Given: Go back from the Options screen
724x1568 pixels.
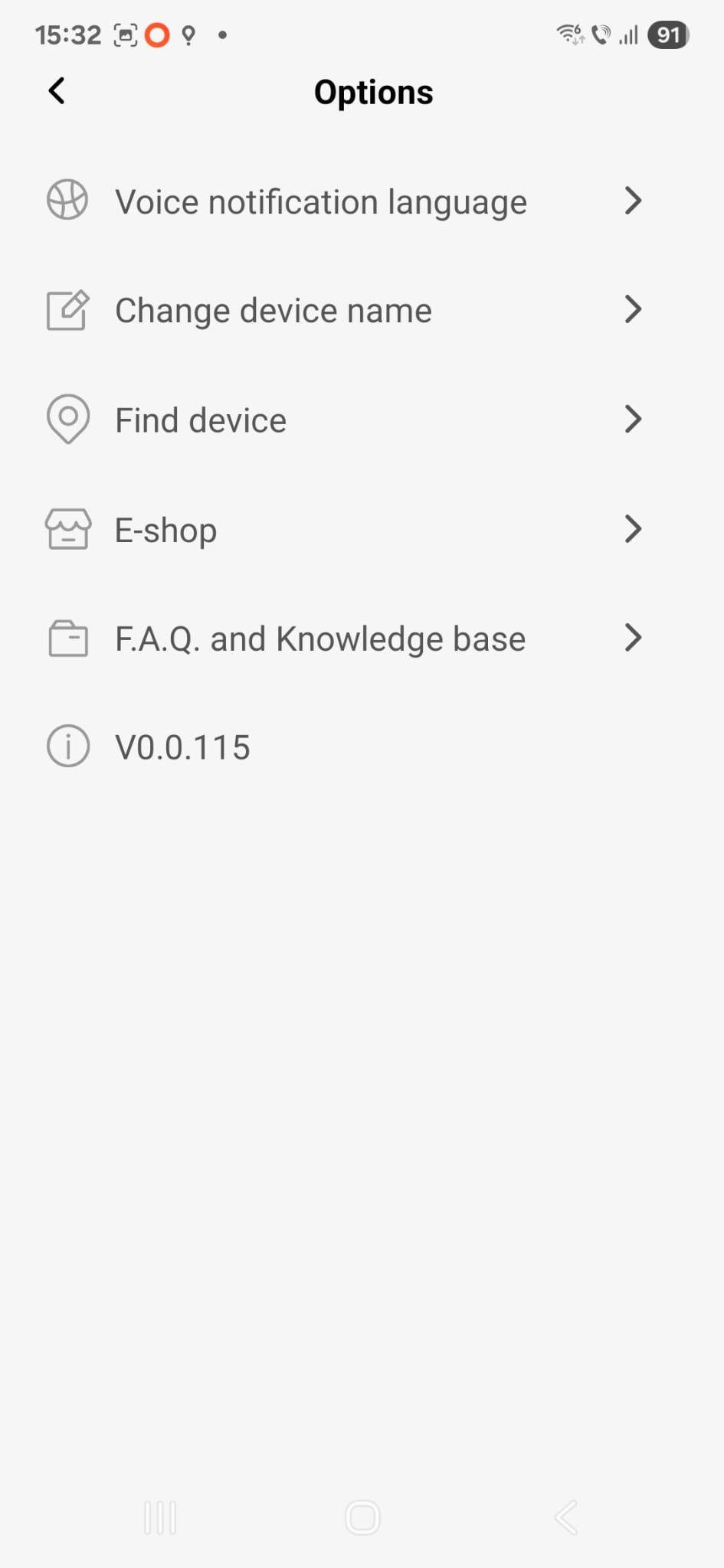Looking at the screenshot, I should pos(57,91).
